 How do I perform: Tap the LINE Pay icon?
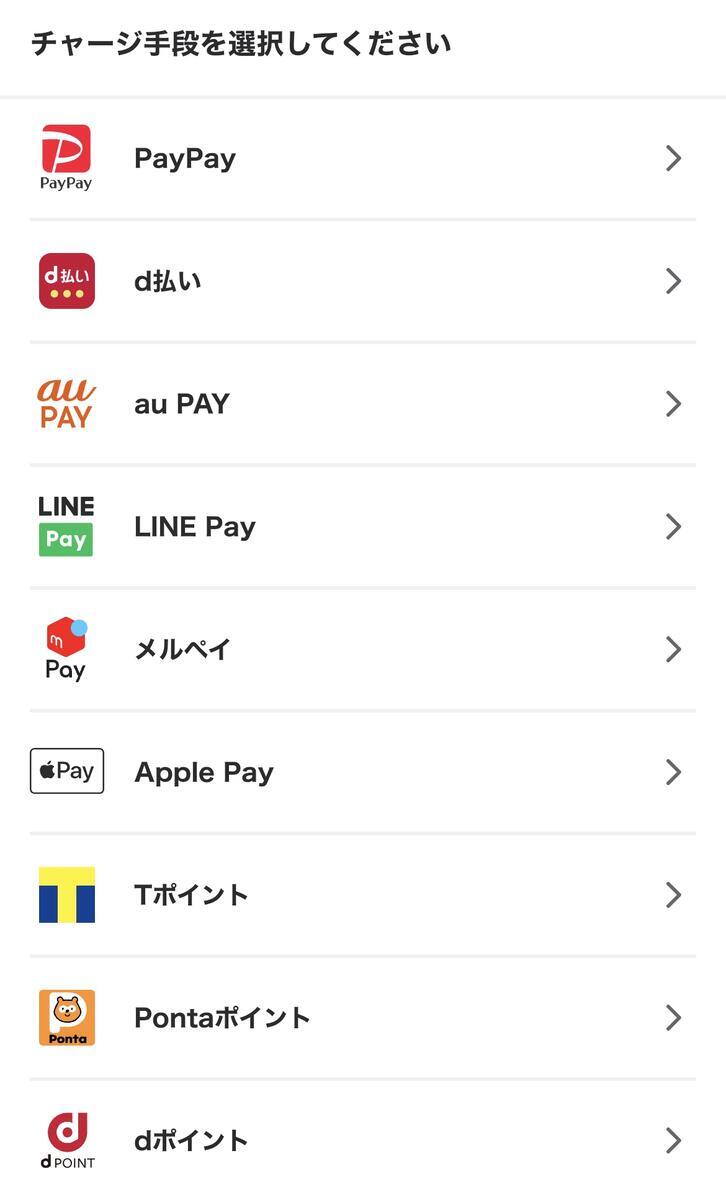tap(65, 525)
